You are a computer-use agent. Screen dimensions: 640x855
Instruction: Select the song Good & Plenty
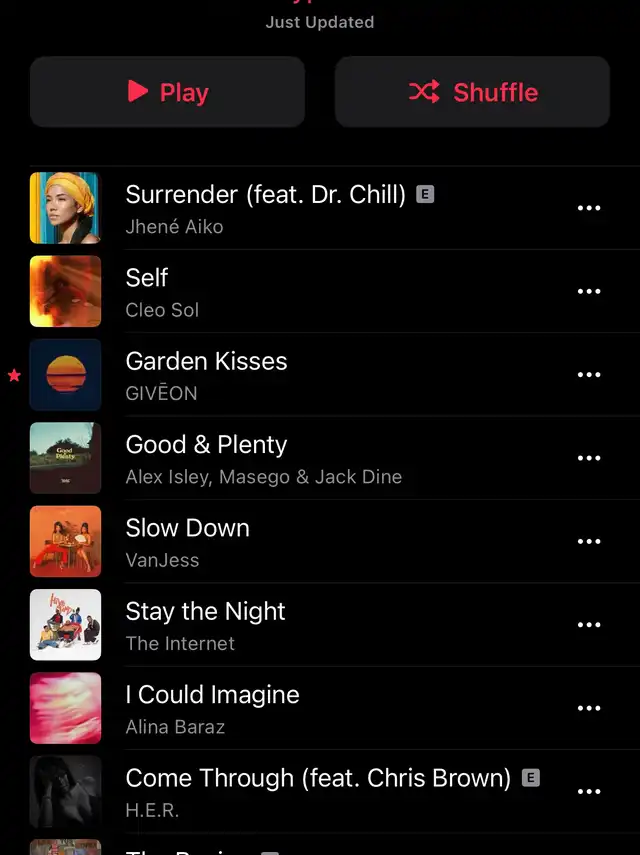pyautogui.click(x=263, y=459)
